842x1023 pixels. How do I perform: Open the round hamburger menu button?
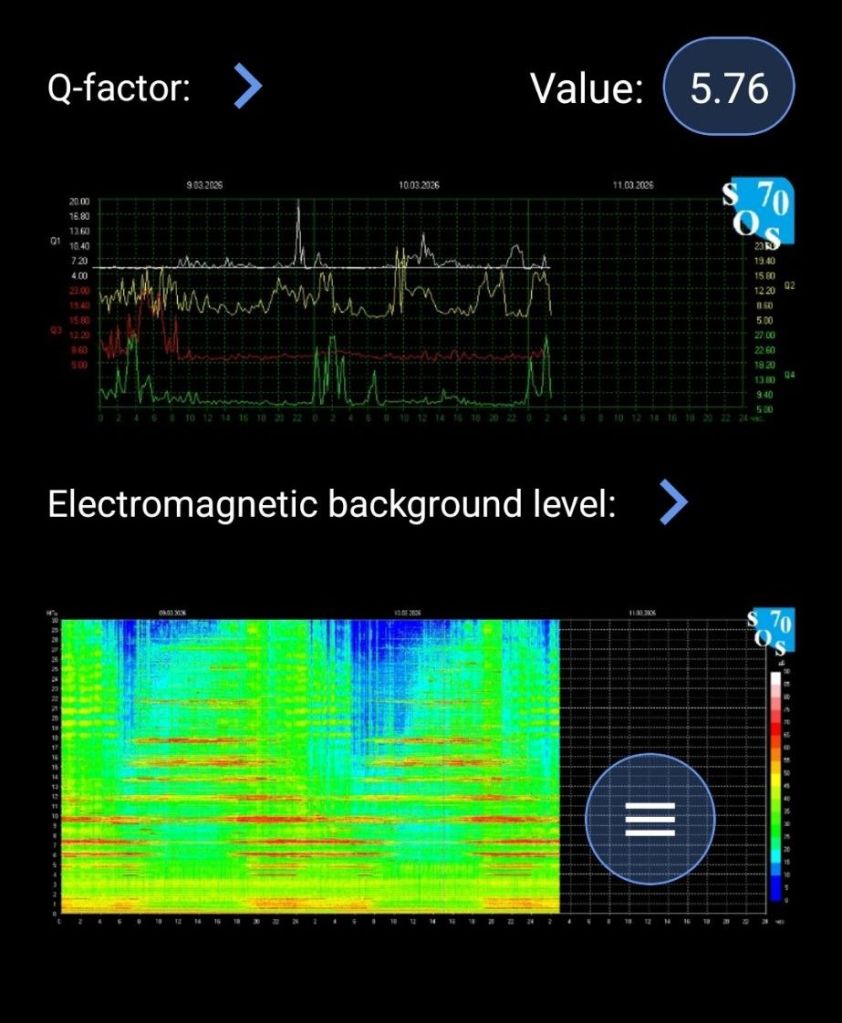650,819
